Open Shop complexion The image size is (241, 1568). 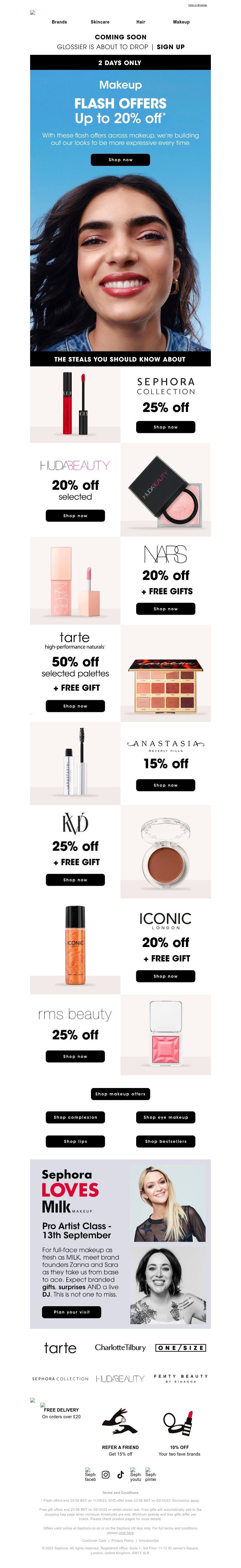tap(76, 1117)
